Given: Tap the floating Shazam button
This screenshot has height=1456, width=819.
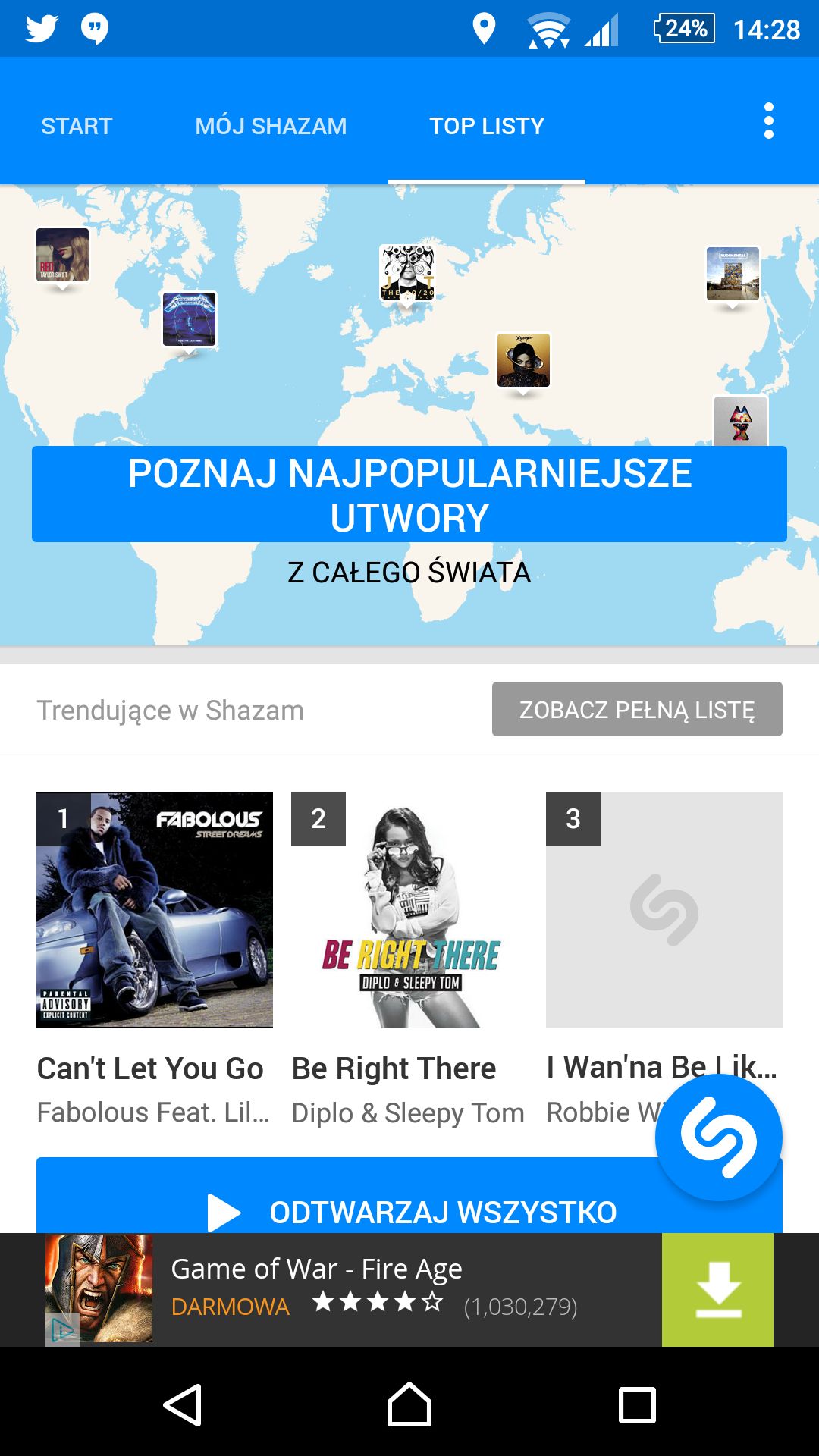Looking at the screenshot, I should (x=719, y=1137).
